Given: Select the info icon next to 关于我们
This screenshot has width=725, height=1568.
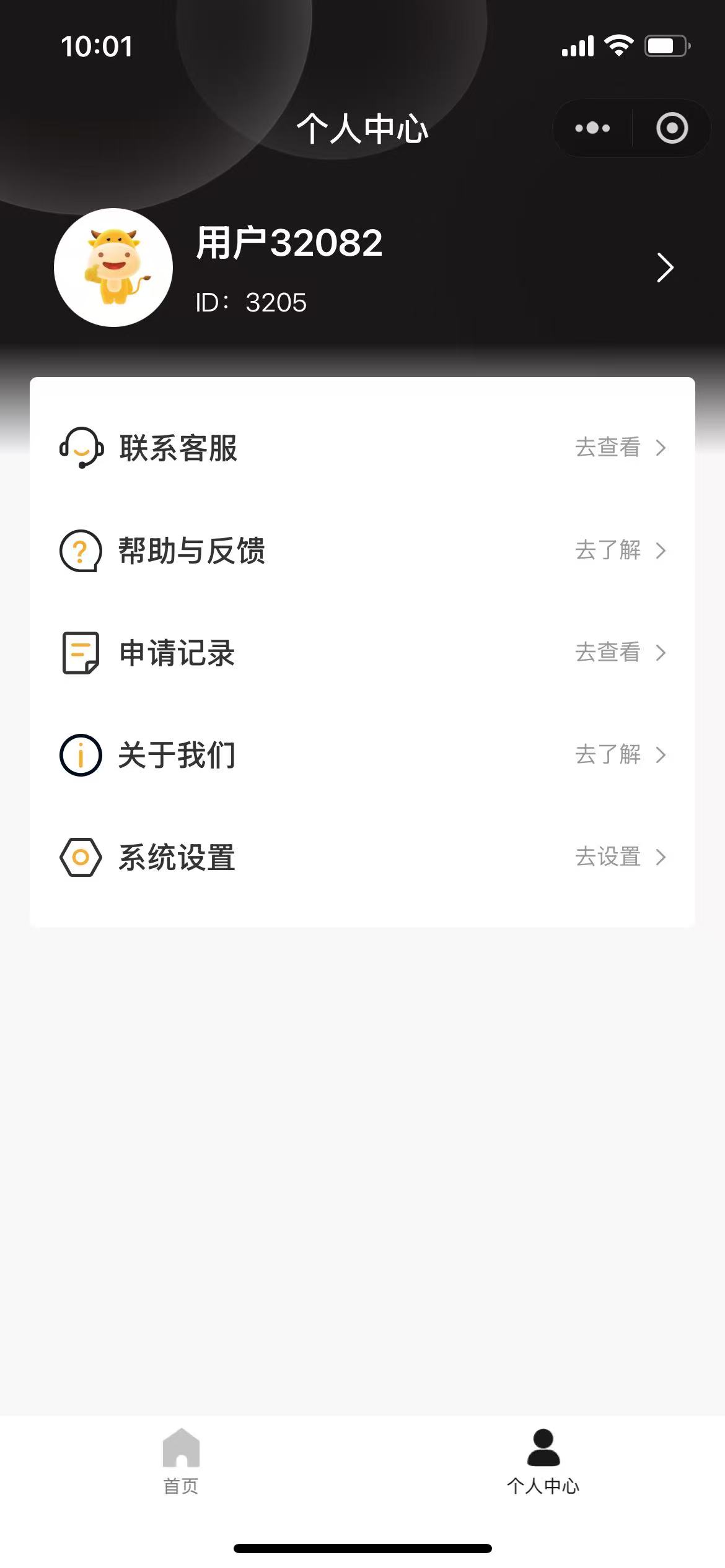Looking at the screenshot, I should [x=81, y=755].
